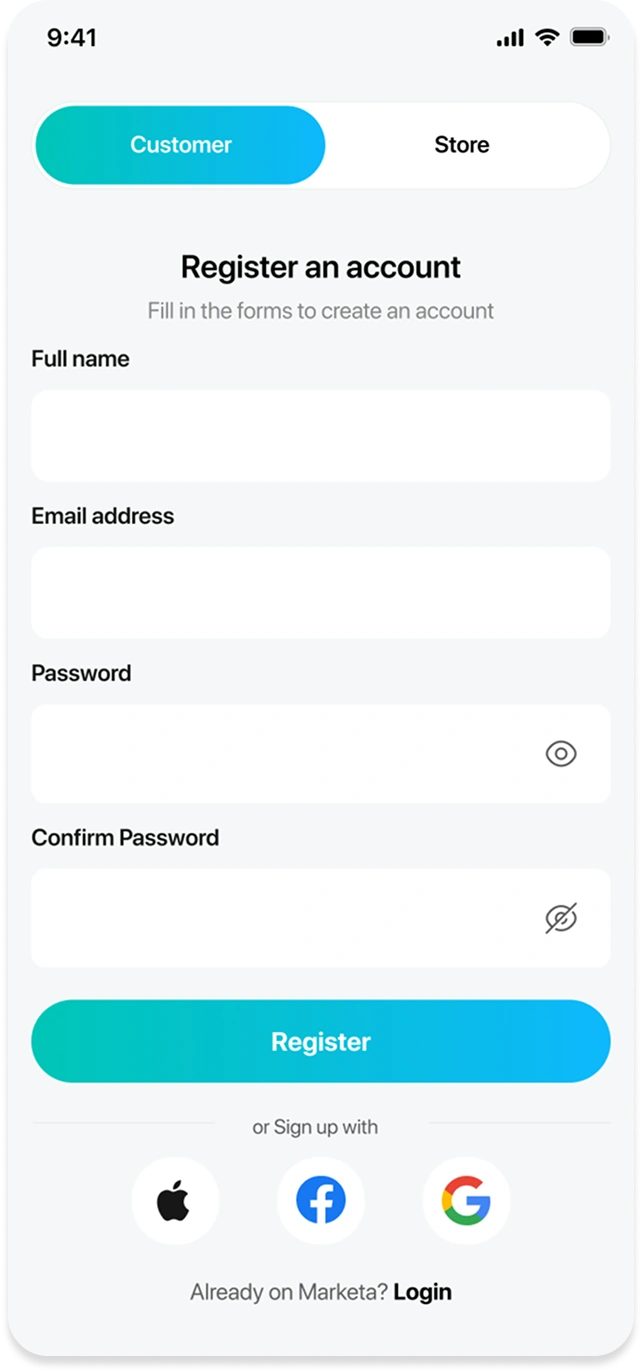The image size is (642, 1372).
Task: Open the Login link
Action: click(422, 1292)
